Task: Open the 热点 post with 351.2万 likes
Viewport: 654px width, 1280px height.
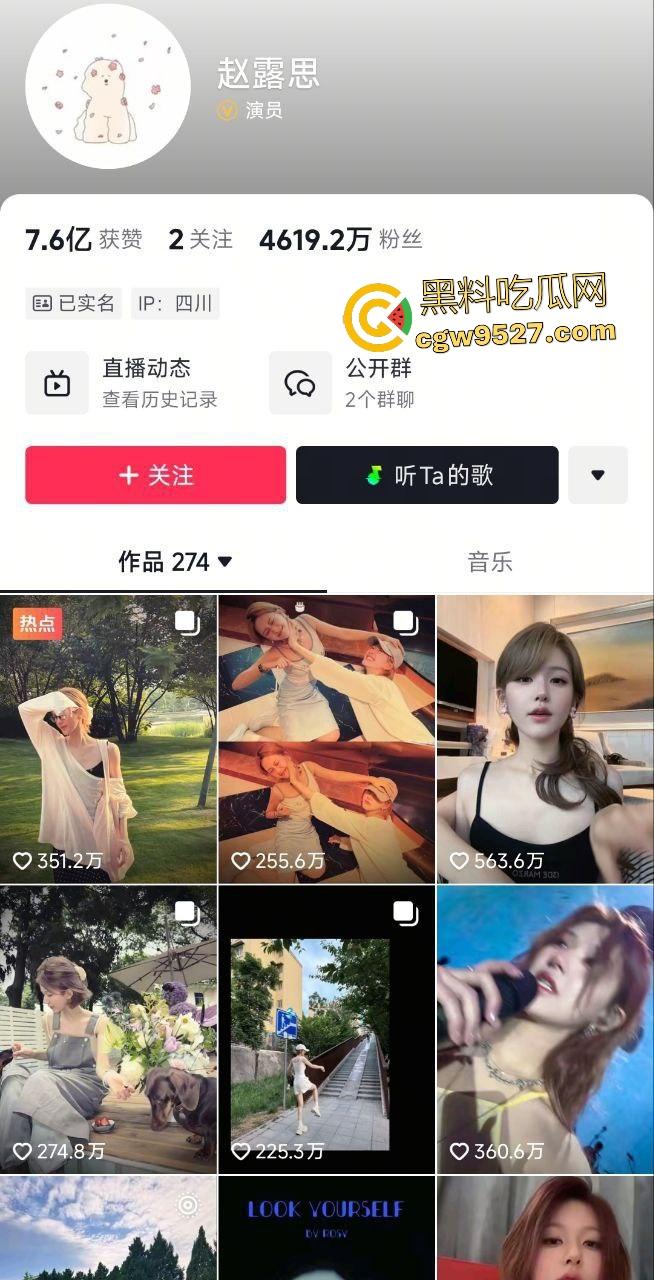Action: coord(108,739)
